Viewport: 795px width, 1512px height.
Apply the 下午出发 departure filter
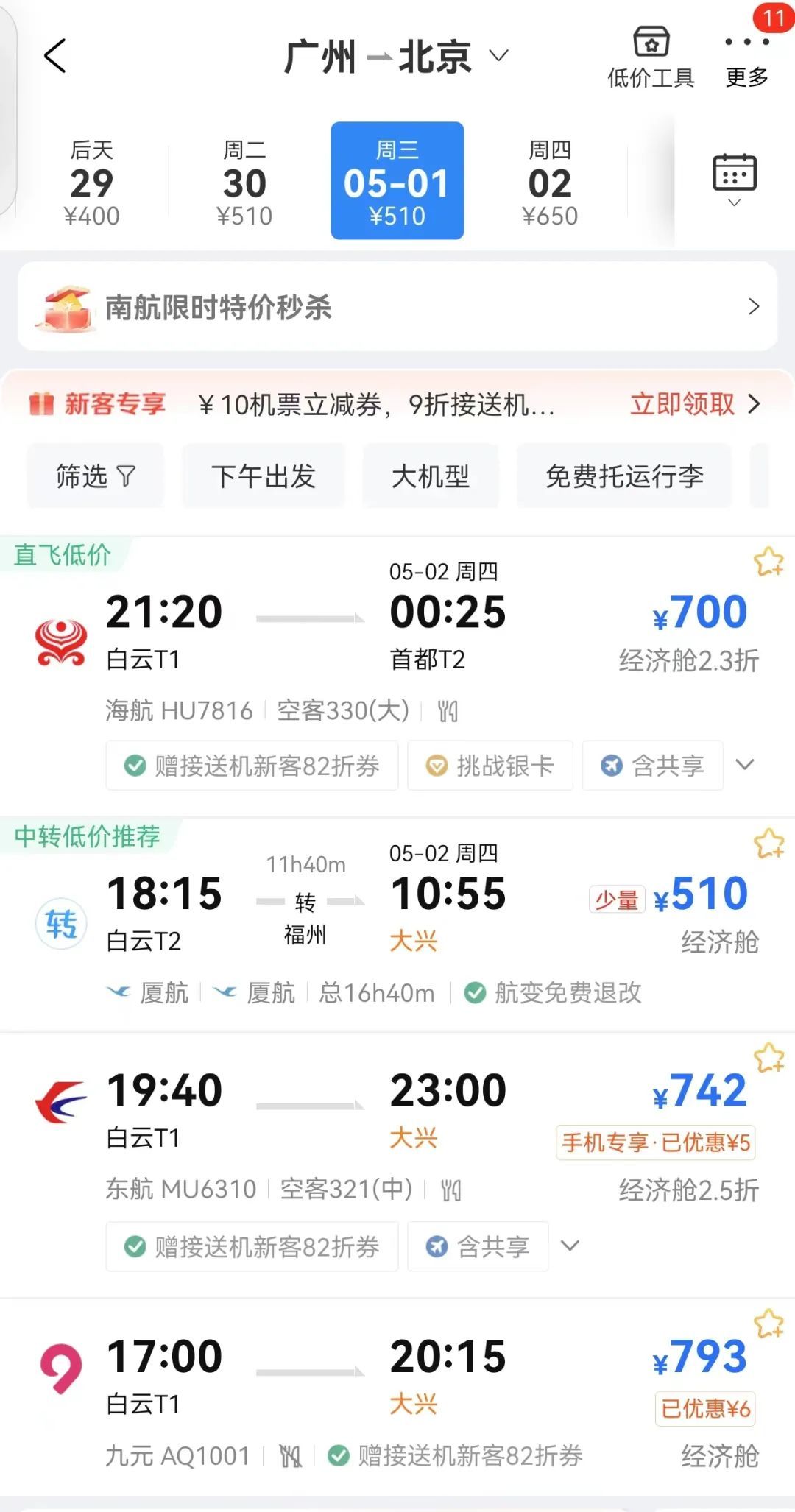[x=263, y=476]
